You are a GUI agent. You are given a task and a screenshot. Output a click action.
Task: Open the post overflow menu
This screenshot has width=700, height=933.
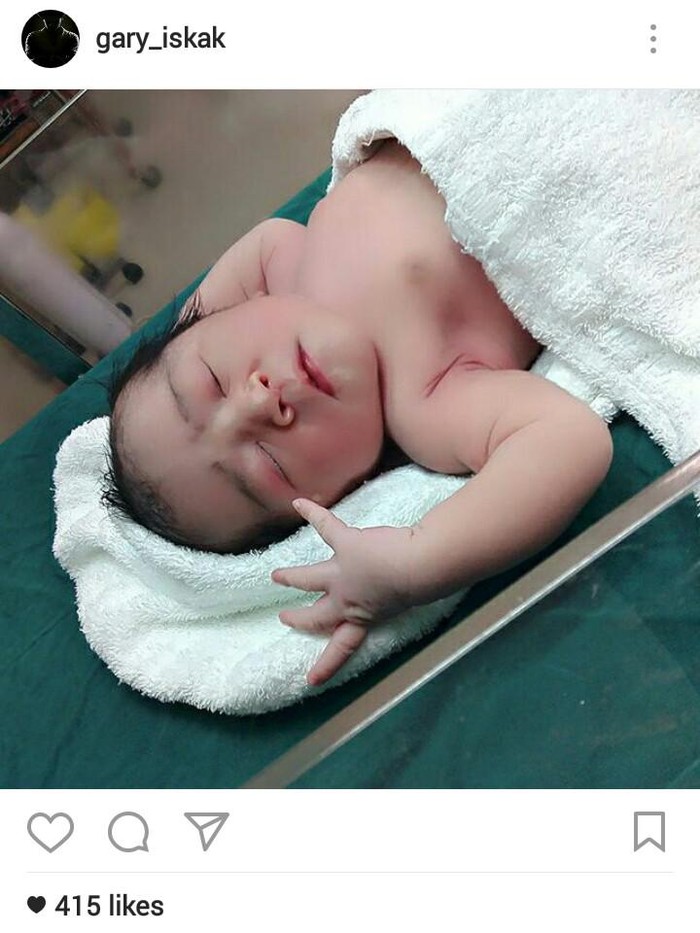point(652,39)
